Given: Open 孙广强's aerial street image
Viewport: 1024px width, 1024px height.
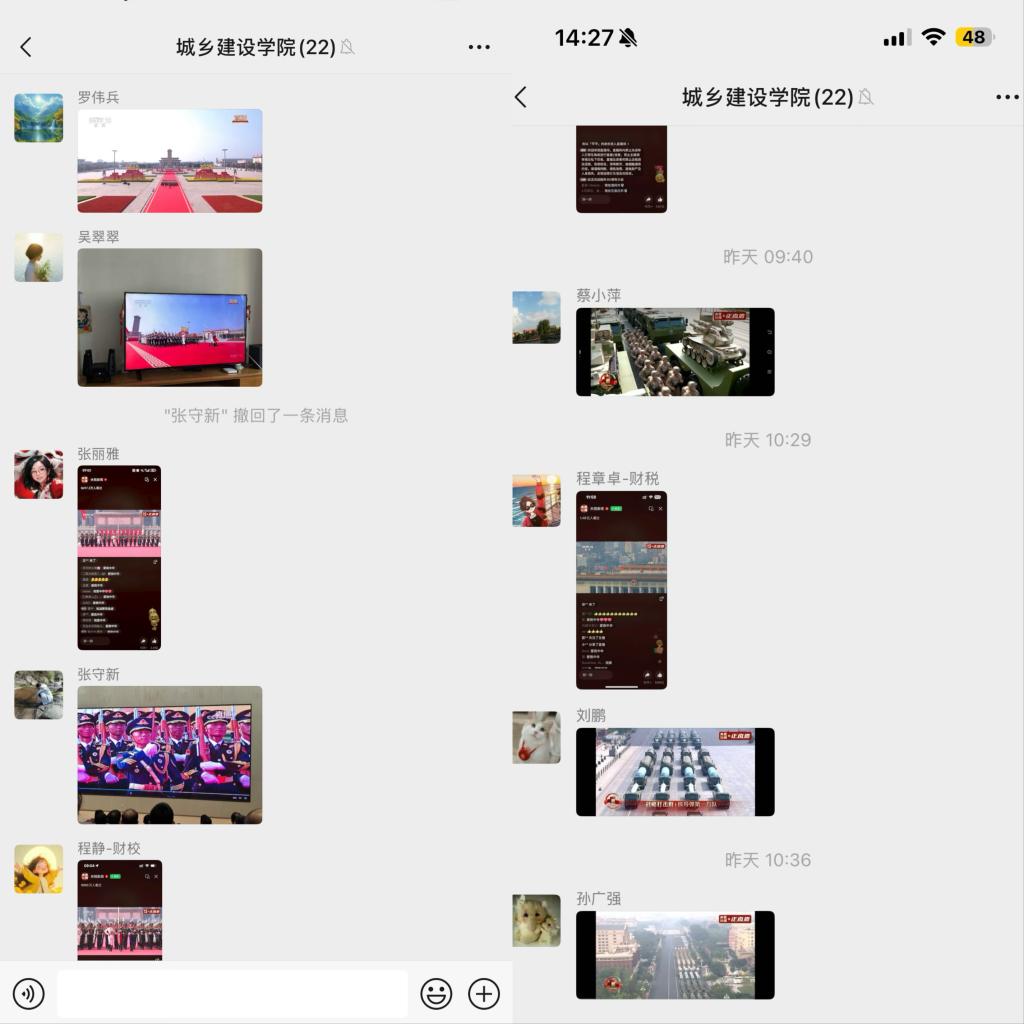Looking at the screenshot, I should pyautogui.click(x=675, y=954).
